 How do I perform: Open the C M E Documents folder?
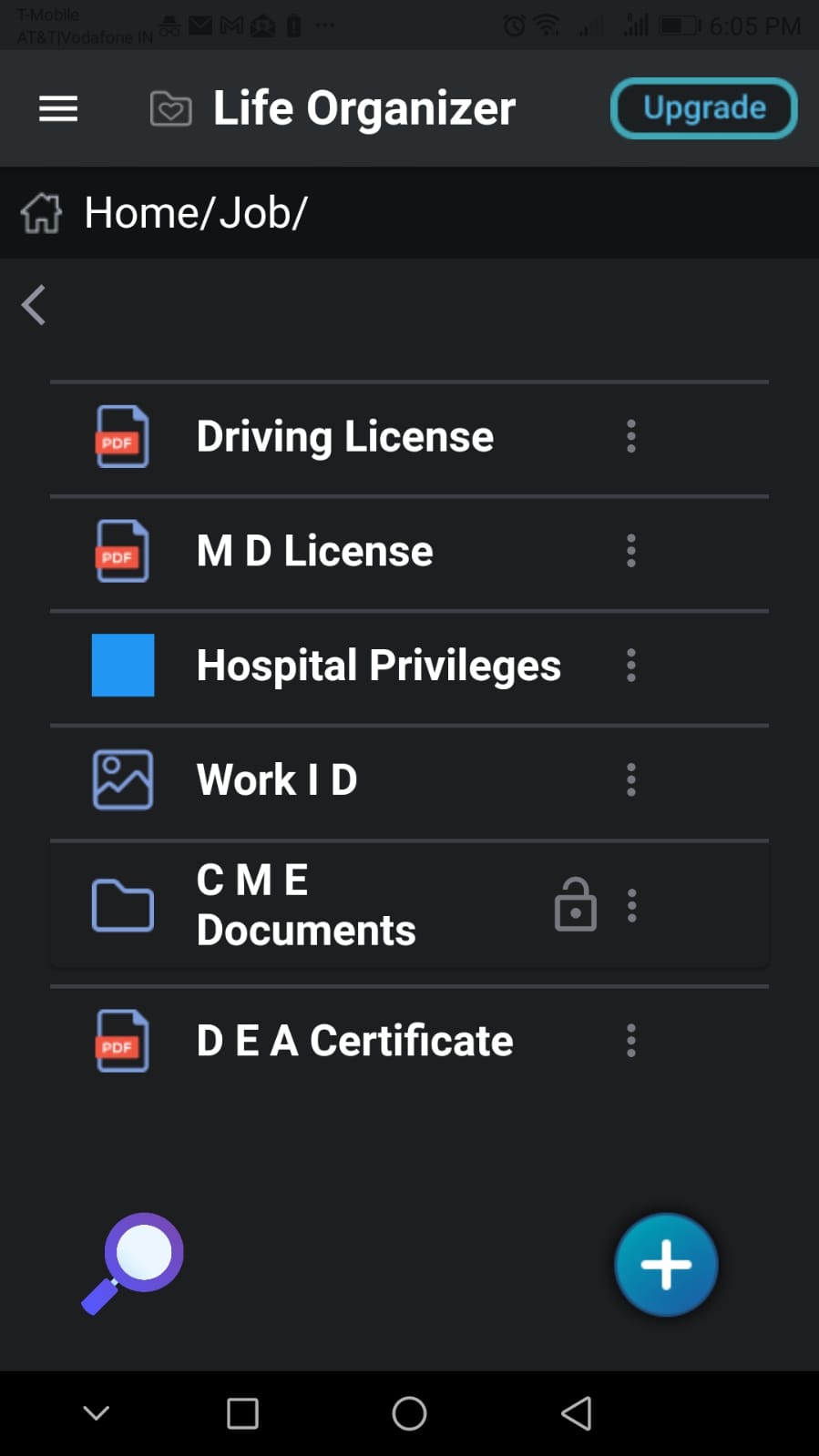[306, 905]
